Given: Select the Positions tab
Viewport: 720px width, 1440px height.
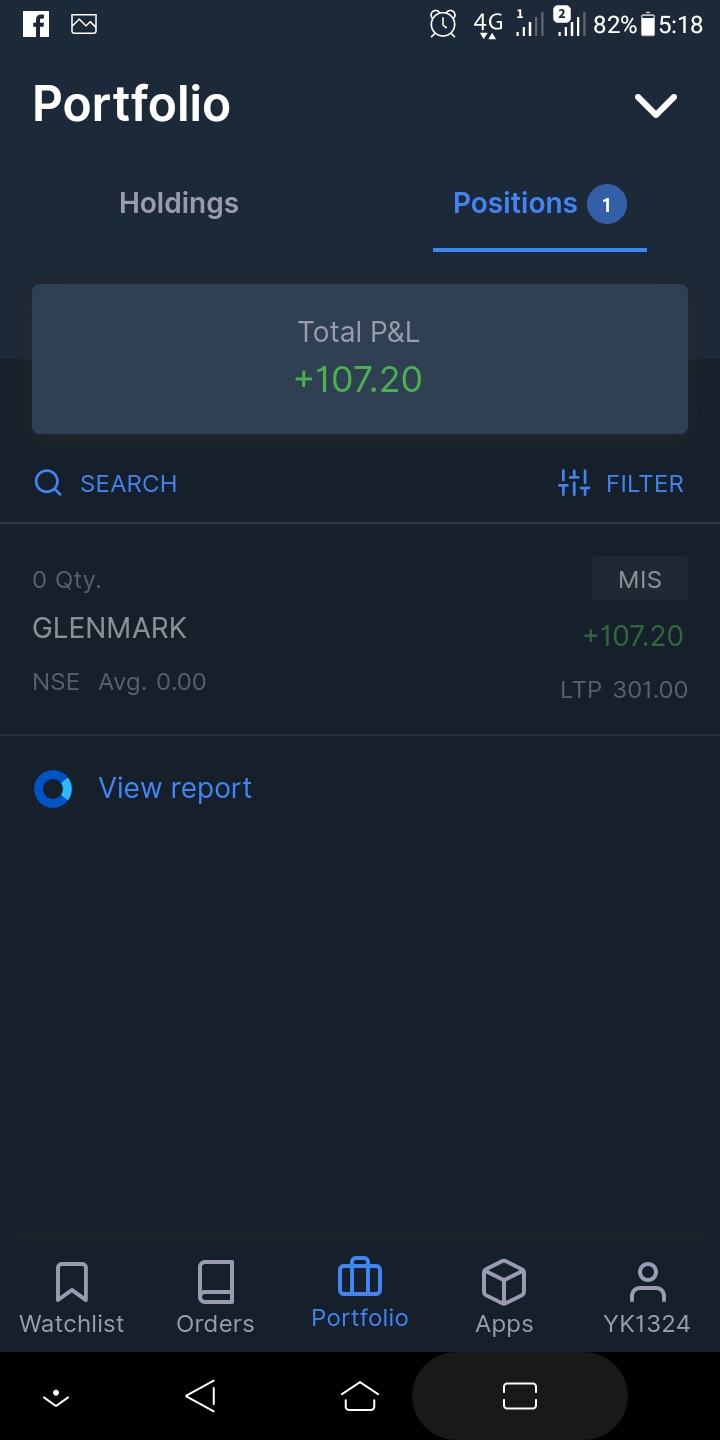Looking at the screenshot, I should pos(539,204).
